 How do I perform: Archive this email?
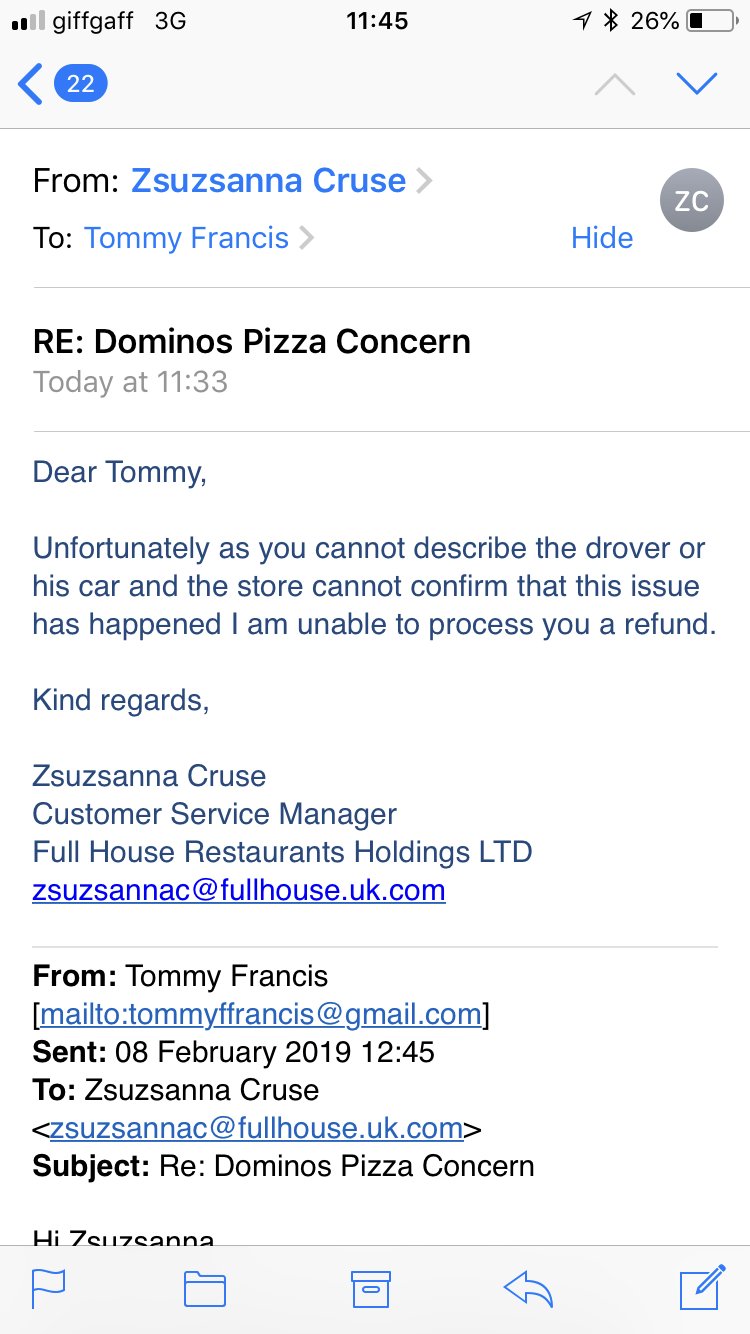(370, 1289)
